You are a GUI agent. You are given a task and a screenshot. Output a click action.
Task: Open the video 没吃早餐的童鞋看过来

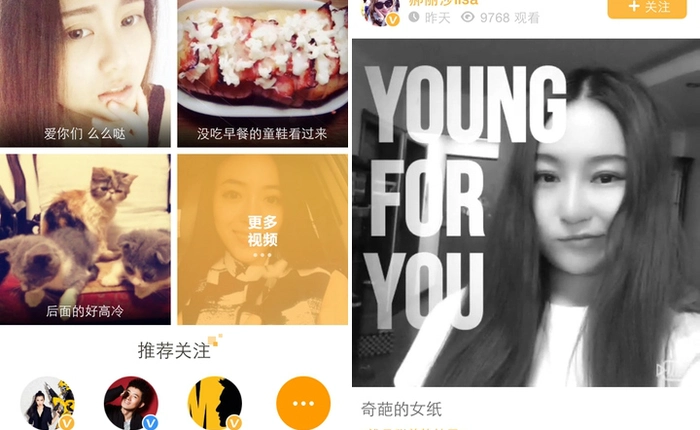click(x=262, y=73)
